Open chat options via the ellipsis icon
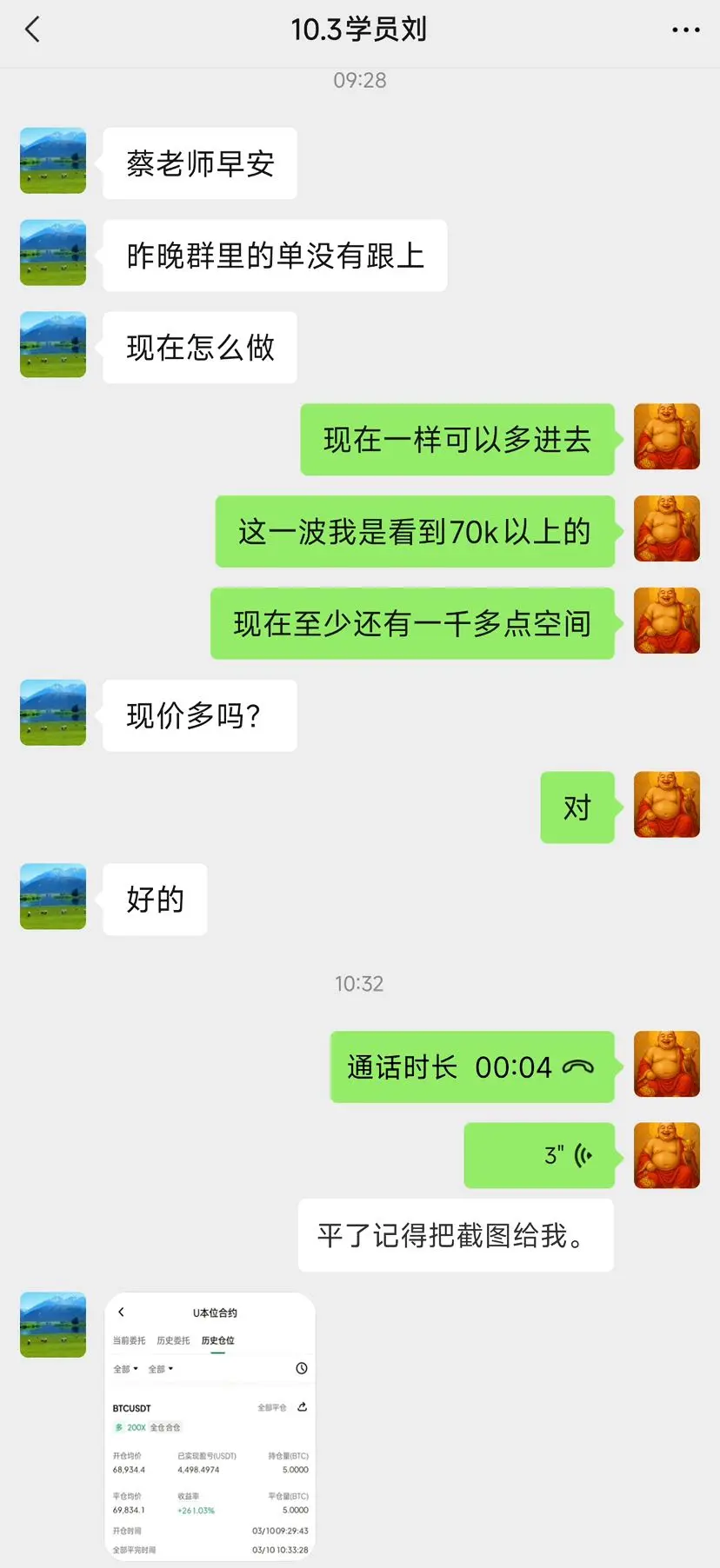The height and width of the screenshot is (1568, 720). [686, 29]
